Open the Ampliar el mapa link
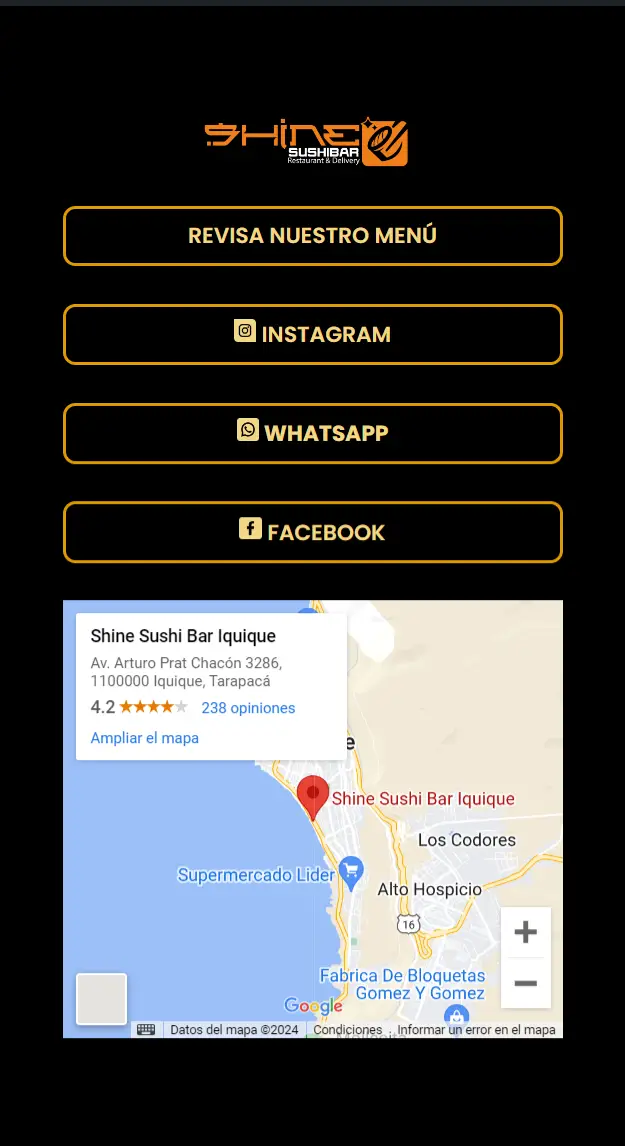This screenshot has width=625, height=1146. point(145,738)
